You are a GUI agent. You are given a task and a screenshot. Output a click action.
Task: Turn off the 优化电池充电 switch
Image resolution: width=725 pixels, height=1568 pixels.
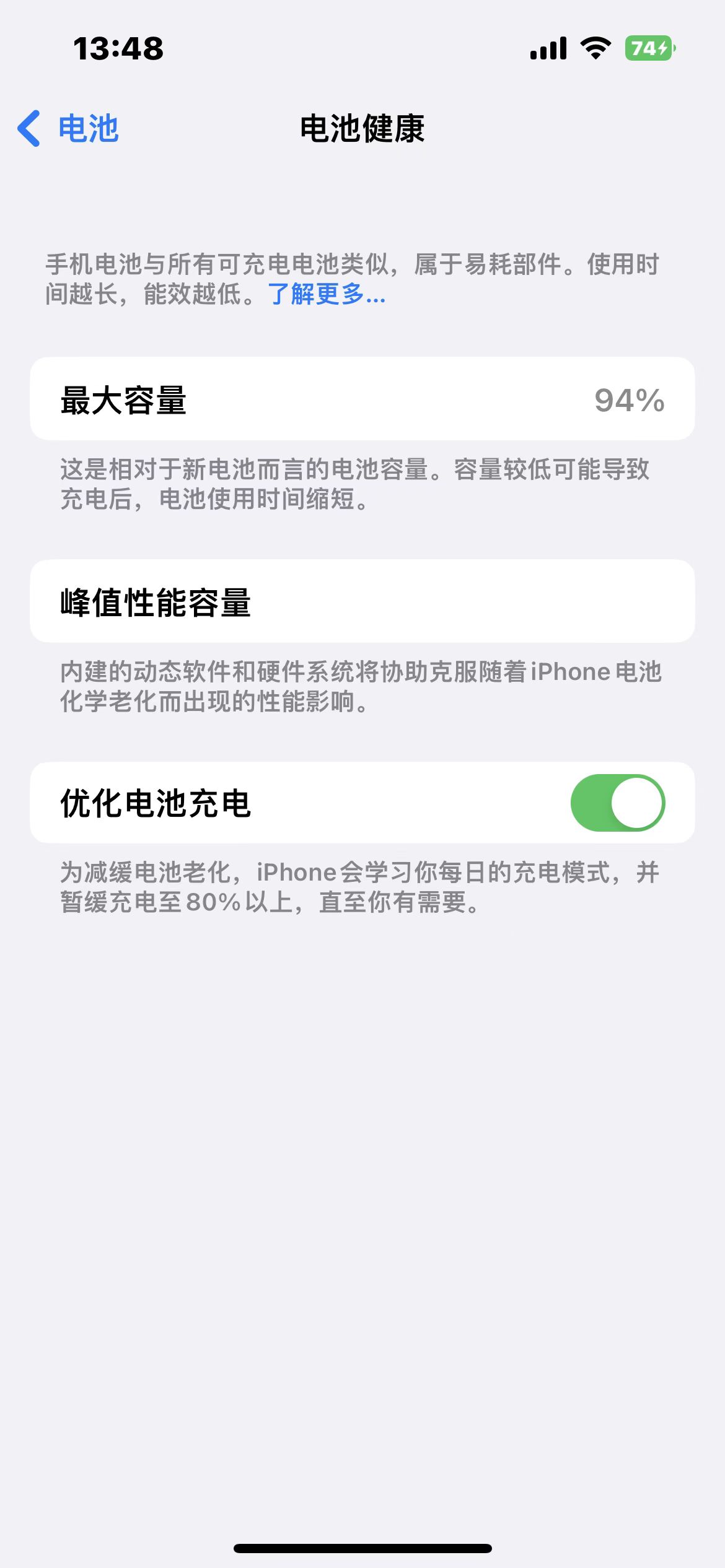tap(617, 803)
